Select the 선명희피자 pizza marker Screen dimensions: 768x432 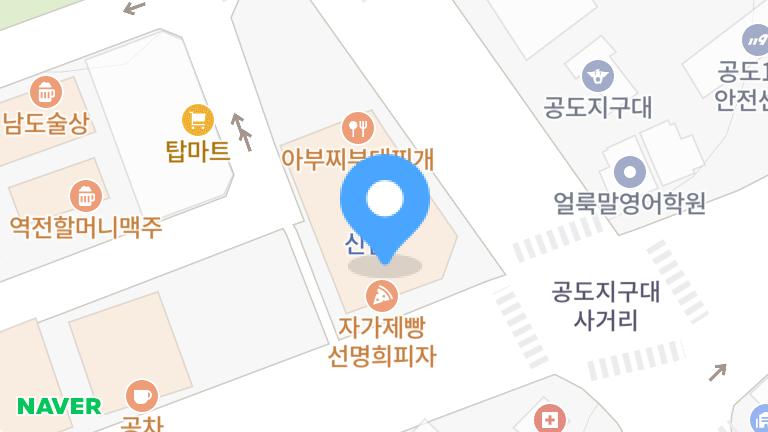pos(381,296)
